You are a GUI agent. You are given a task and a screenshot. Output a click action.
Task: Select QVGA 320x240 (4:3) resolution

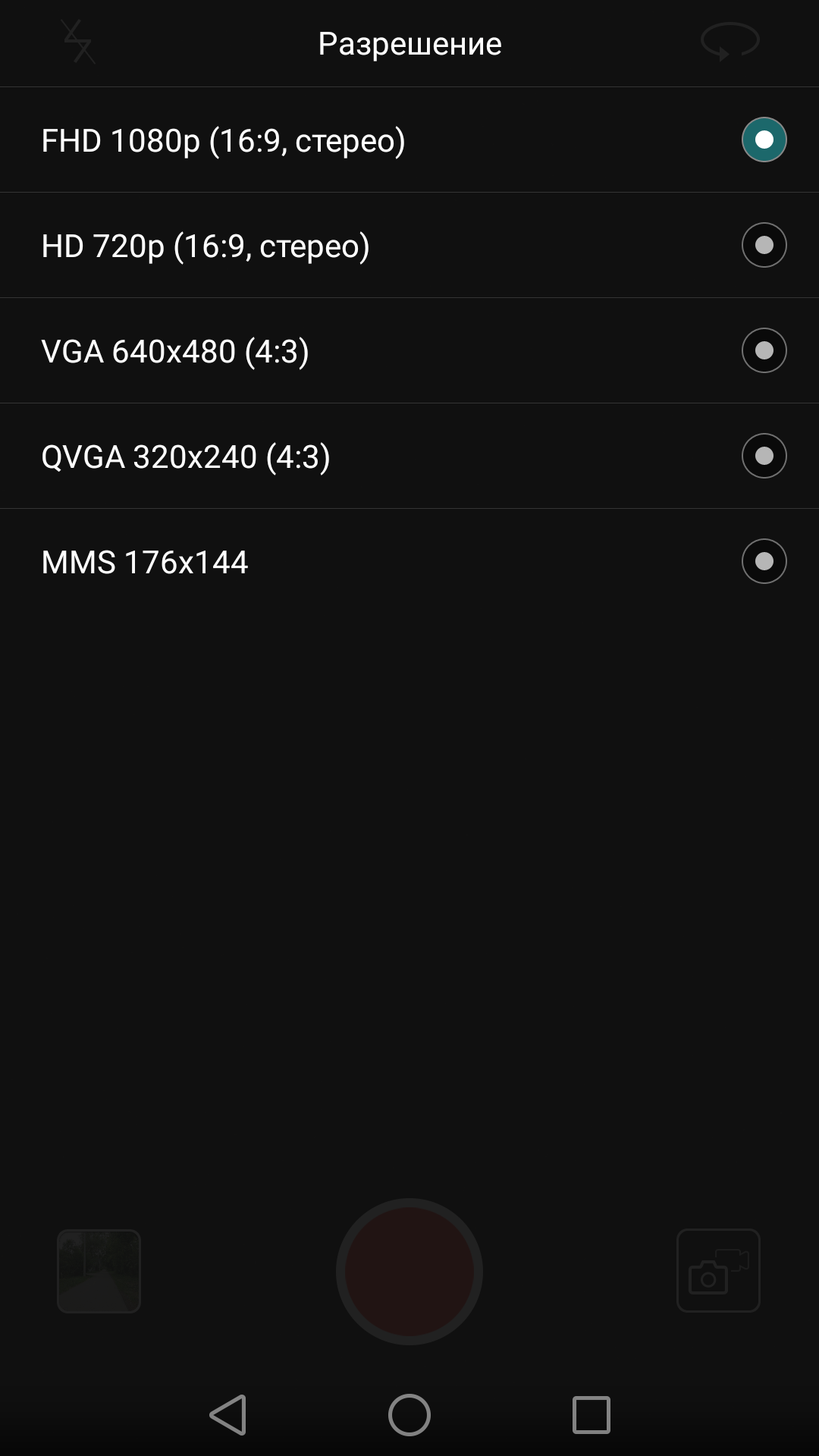pyautogui.click(x=409, y=456)
